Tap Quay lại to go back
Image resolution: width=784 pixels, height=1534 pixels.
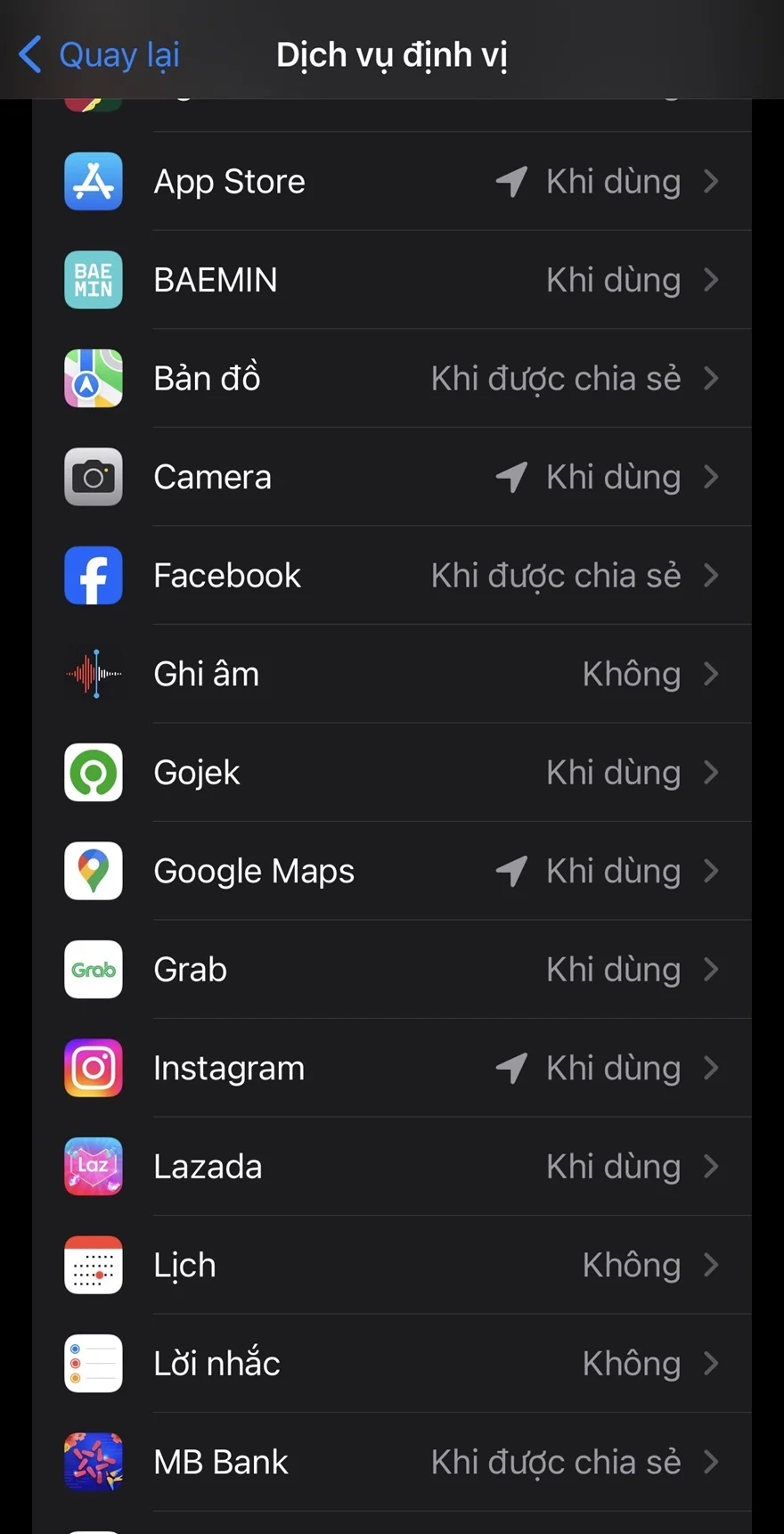click(98, 54)
